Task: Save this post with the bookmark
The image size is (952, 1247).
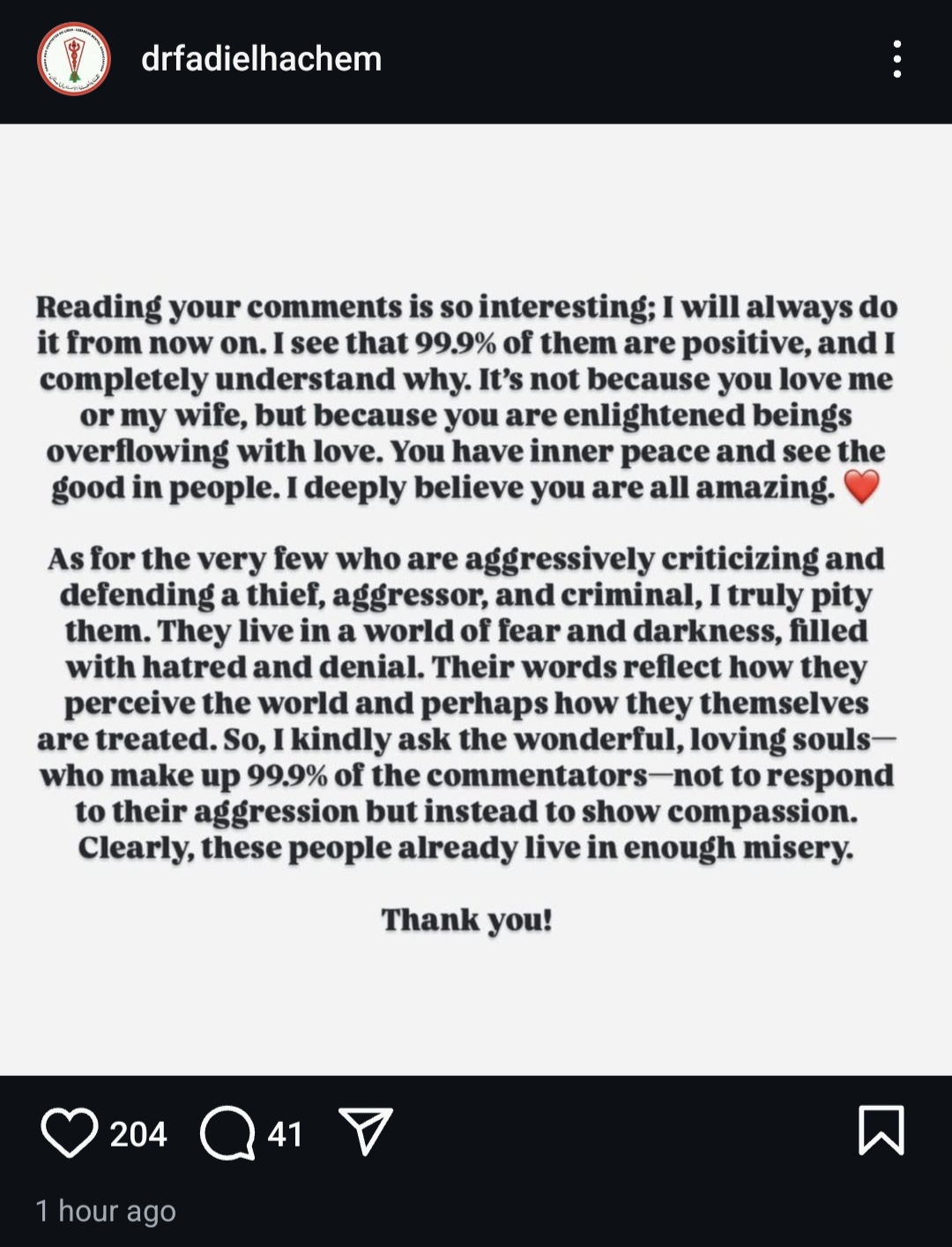Action: (x=881, y=1130)
